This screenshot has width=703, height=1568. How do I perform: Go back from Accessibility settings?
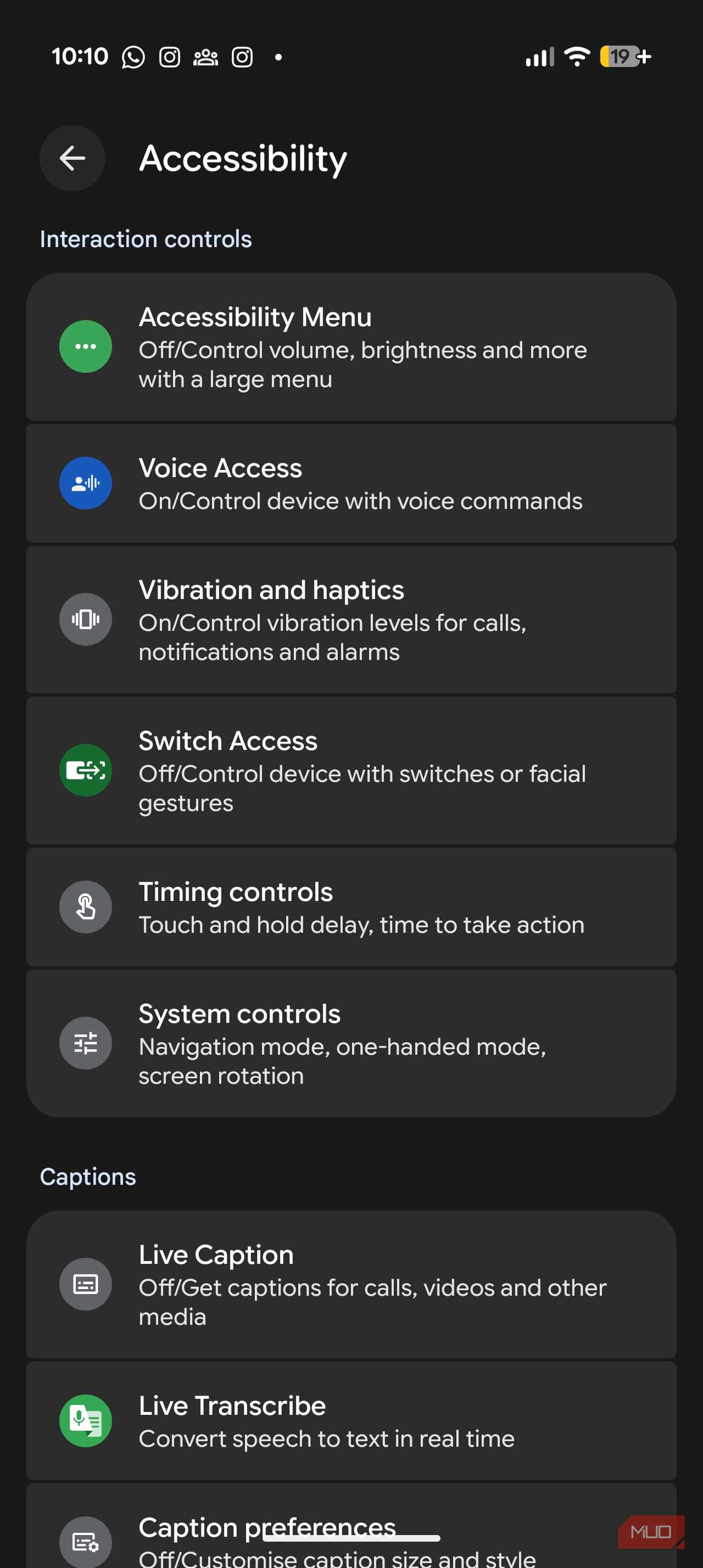(x=72, y=158)
